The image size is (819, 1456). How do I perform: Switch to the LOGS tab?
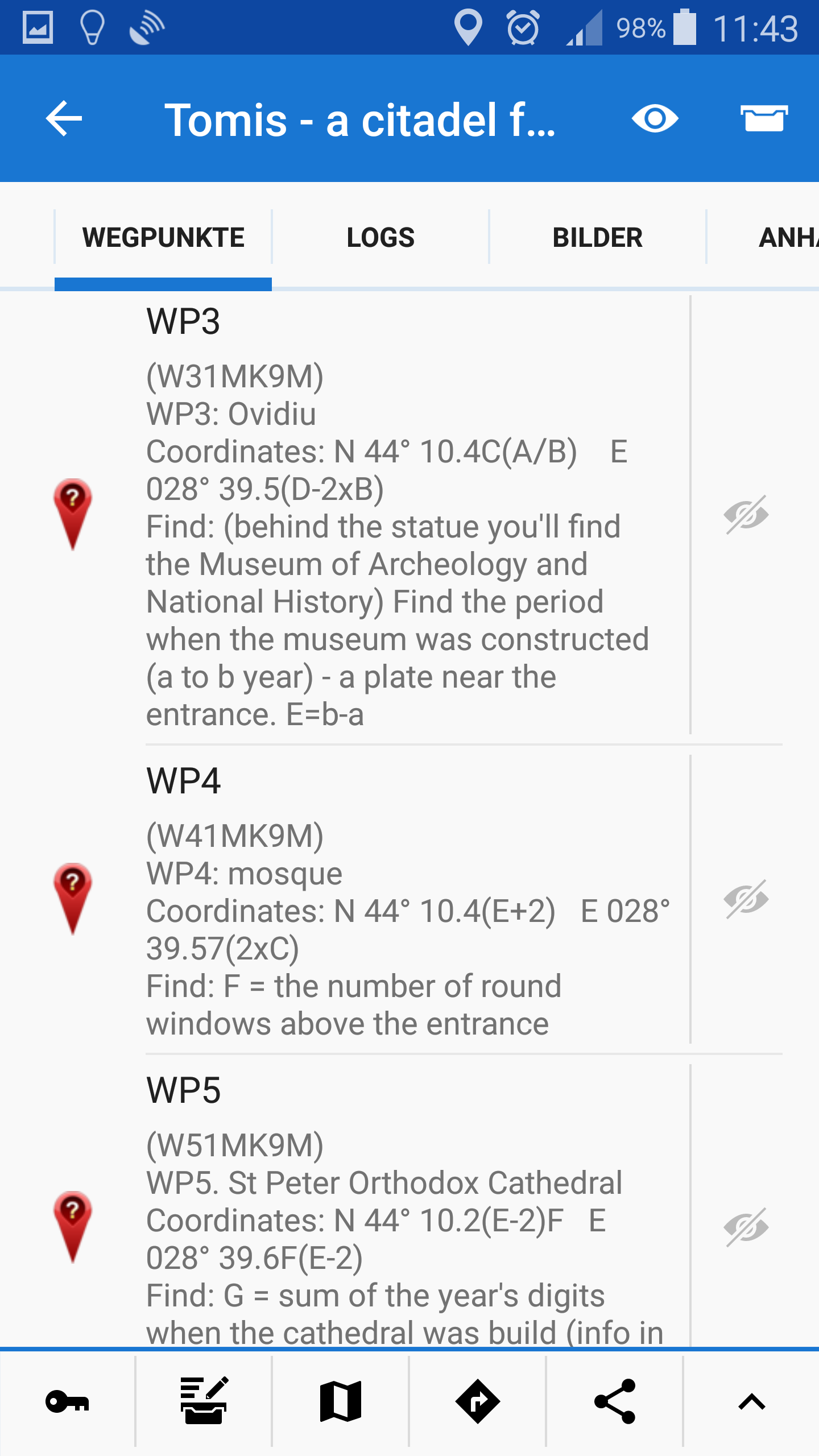click(380, 237)
